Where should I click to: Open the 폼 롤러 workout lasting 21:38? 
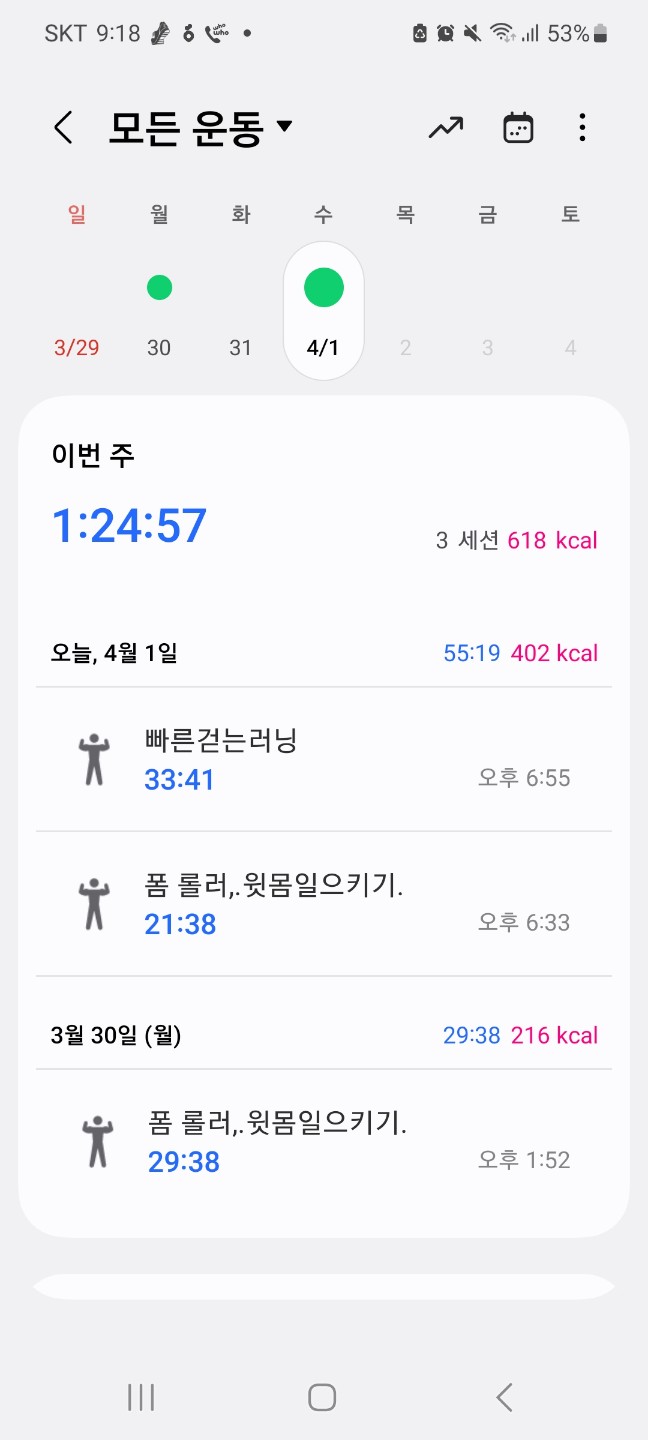(x=323, y=904)
